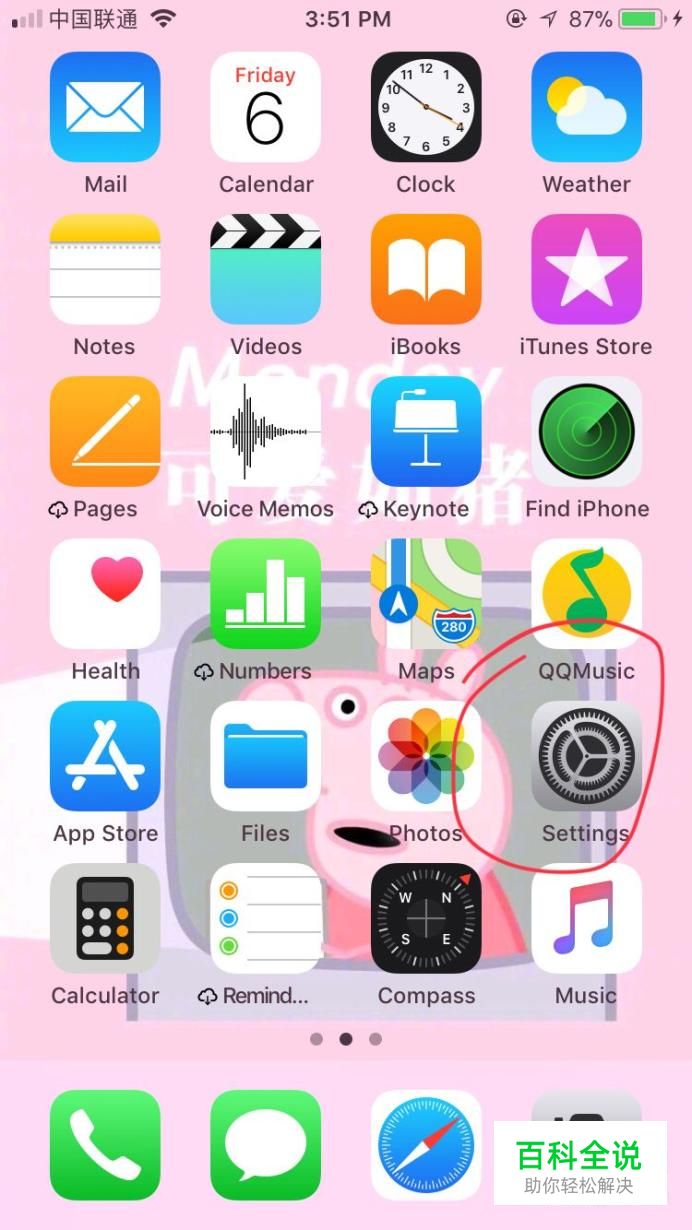Screen dimensions: 692x1230
Task: Open the Files app
Action: point(266,756)
